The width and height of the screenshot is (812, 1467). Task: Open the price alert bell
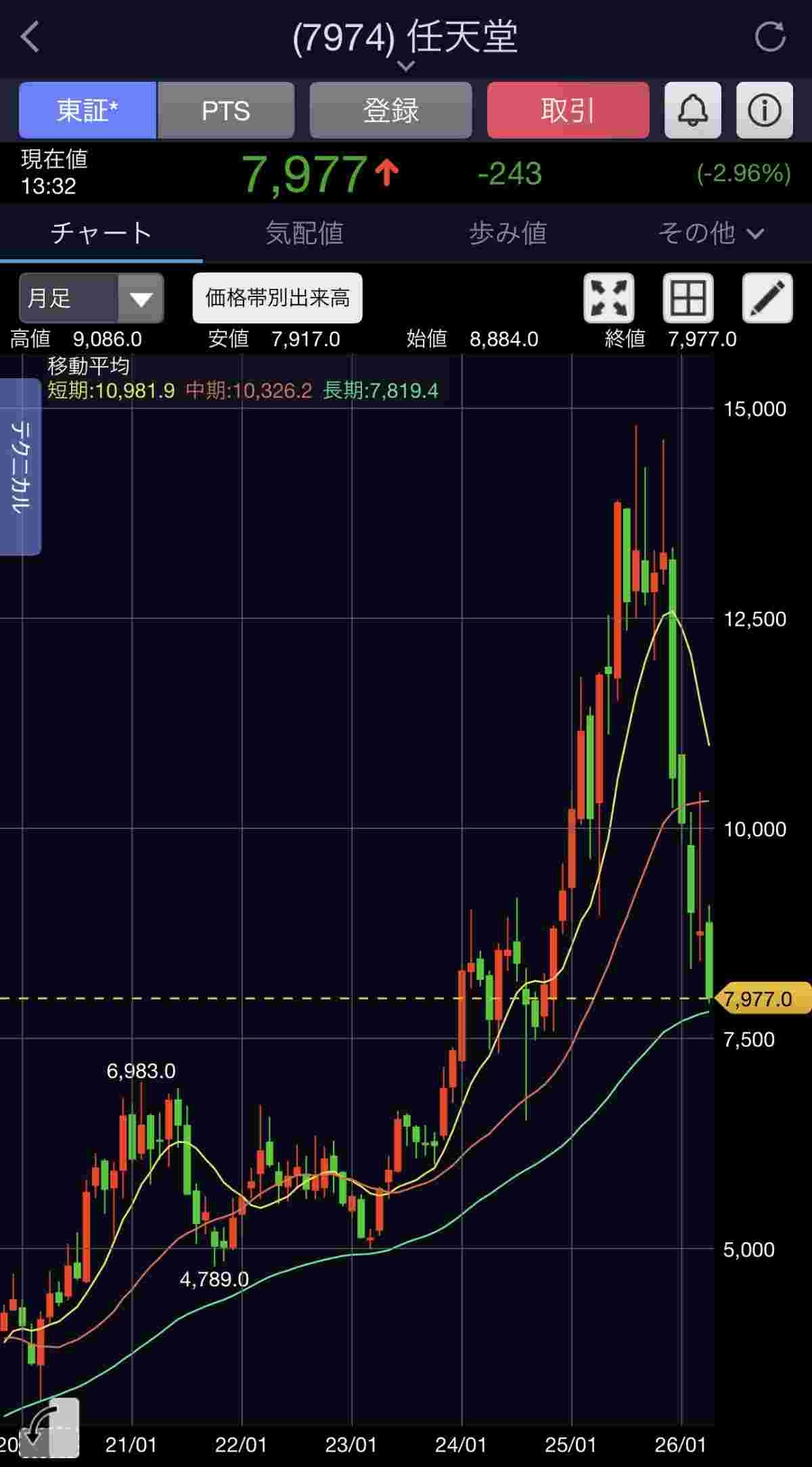click(x=692, y=110)
